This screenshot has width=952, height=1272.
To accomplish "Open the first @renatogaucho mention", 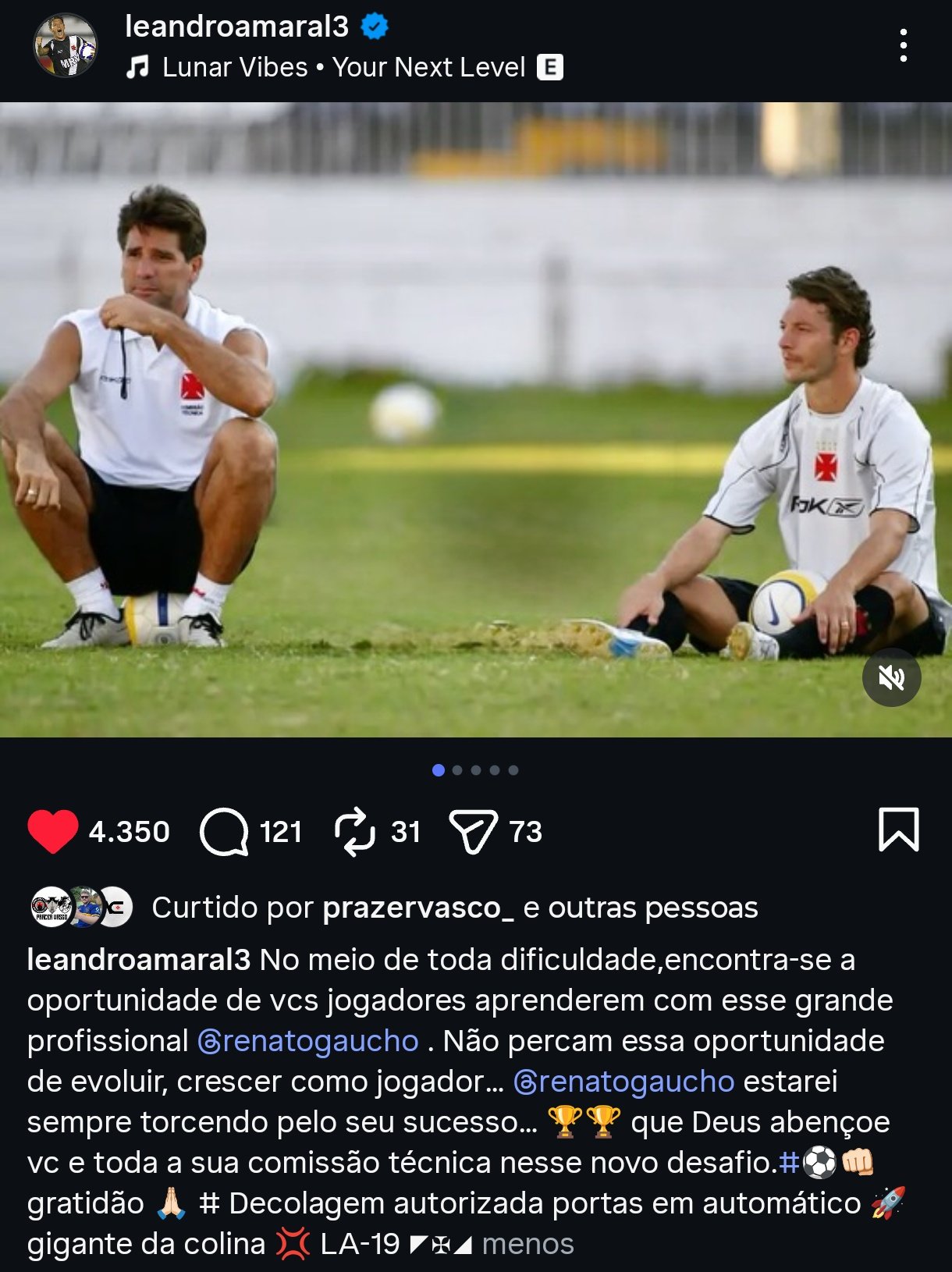I will point(308,1041).
